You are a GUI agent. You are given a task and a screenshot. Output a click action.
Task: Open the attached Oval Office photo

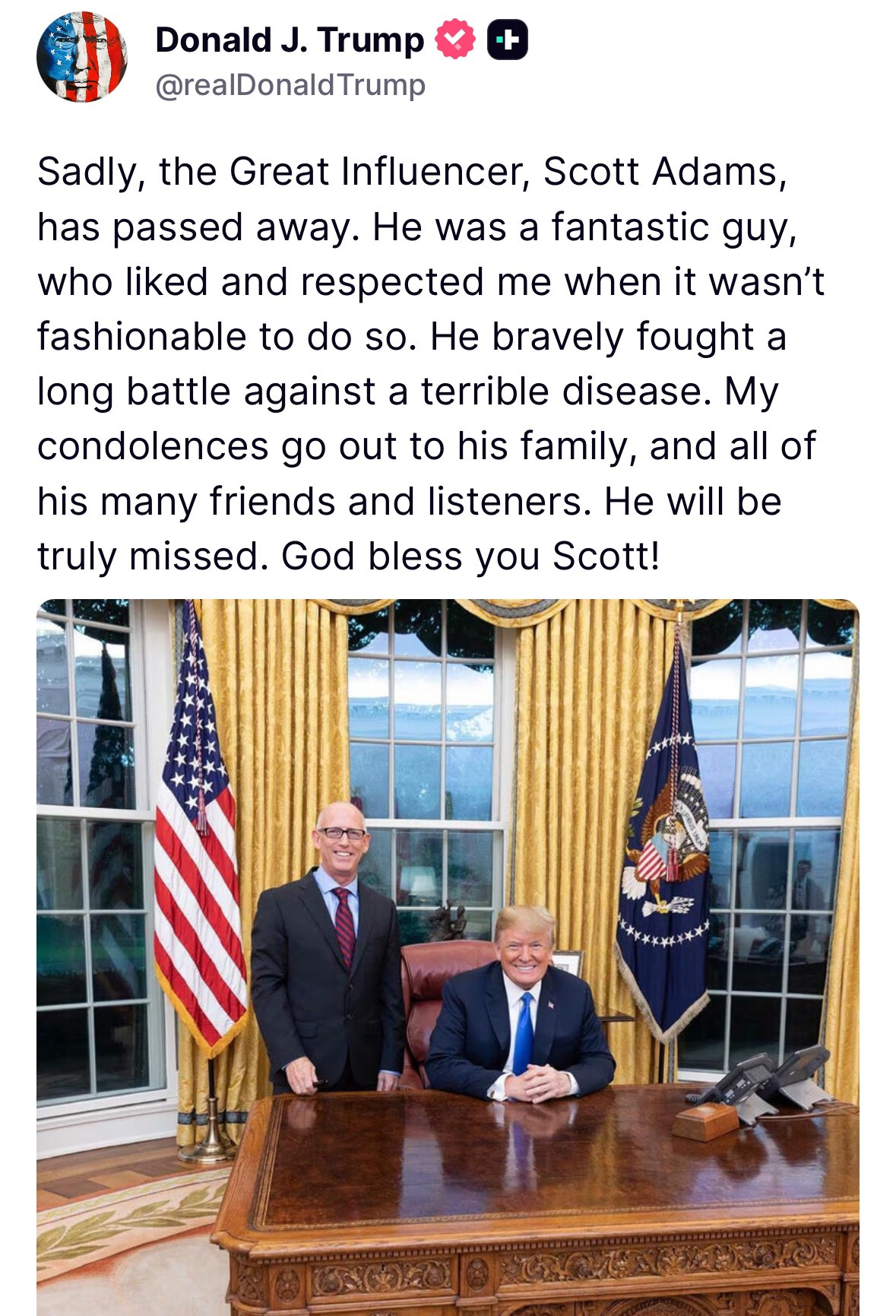tap(448, 956)
